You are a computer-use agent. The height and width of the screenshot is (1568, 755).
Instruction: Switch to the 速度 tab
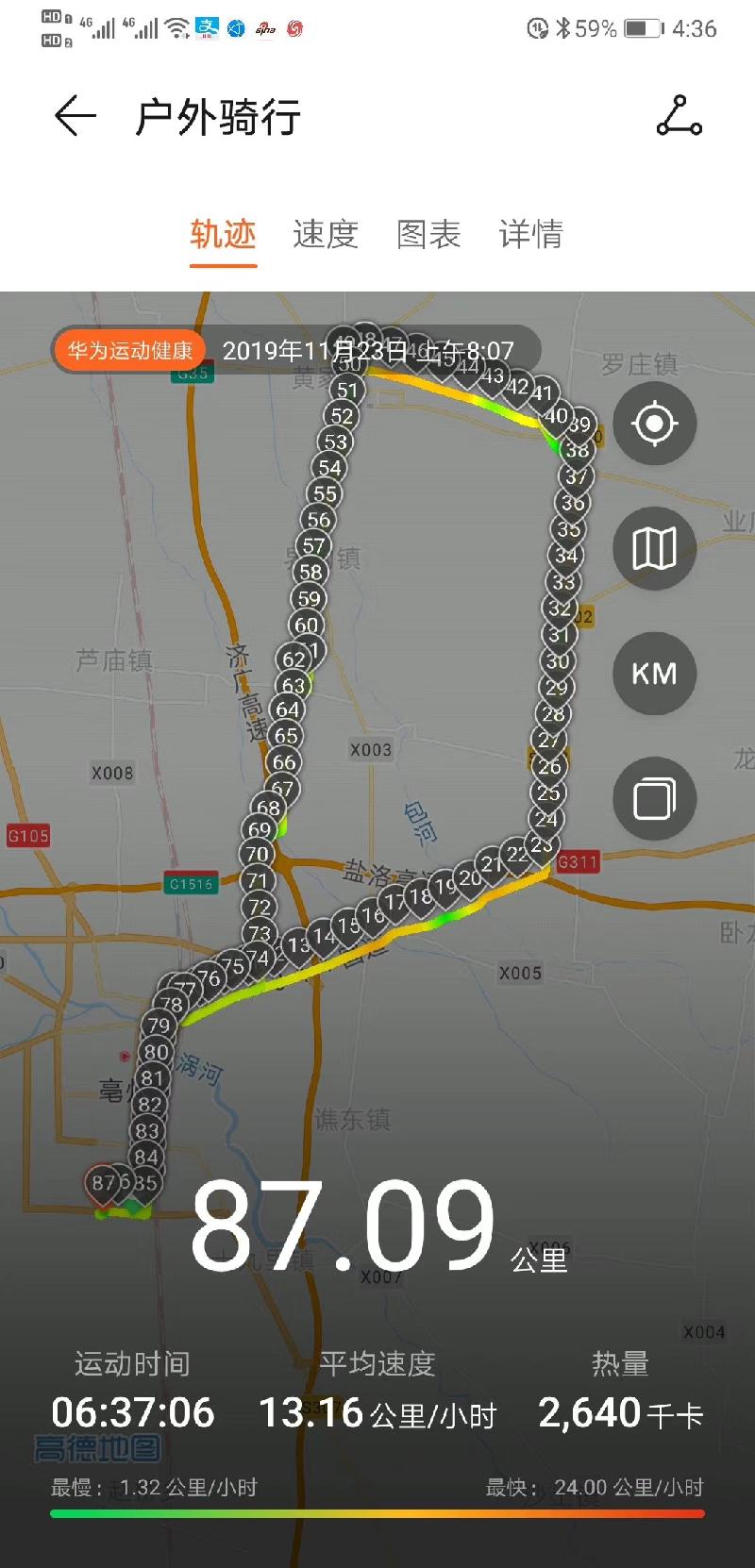(326, 234)
